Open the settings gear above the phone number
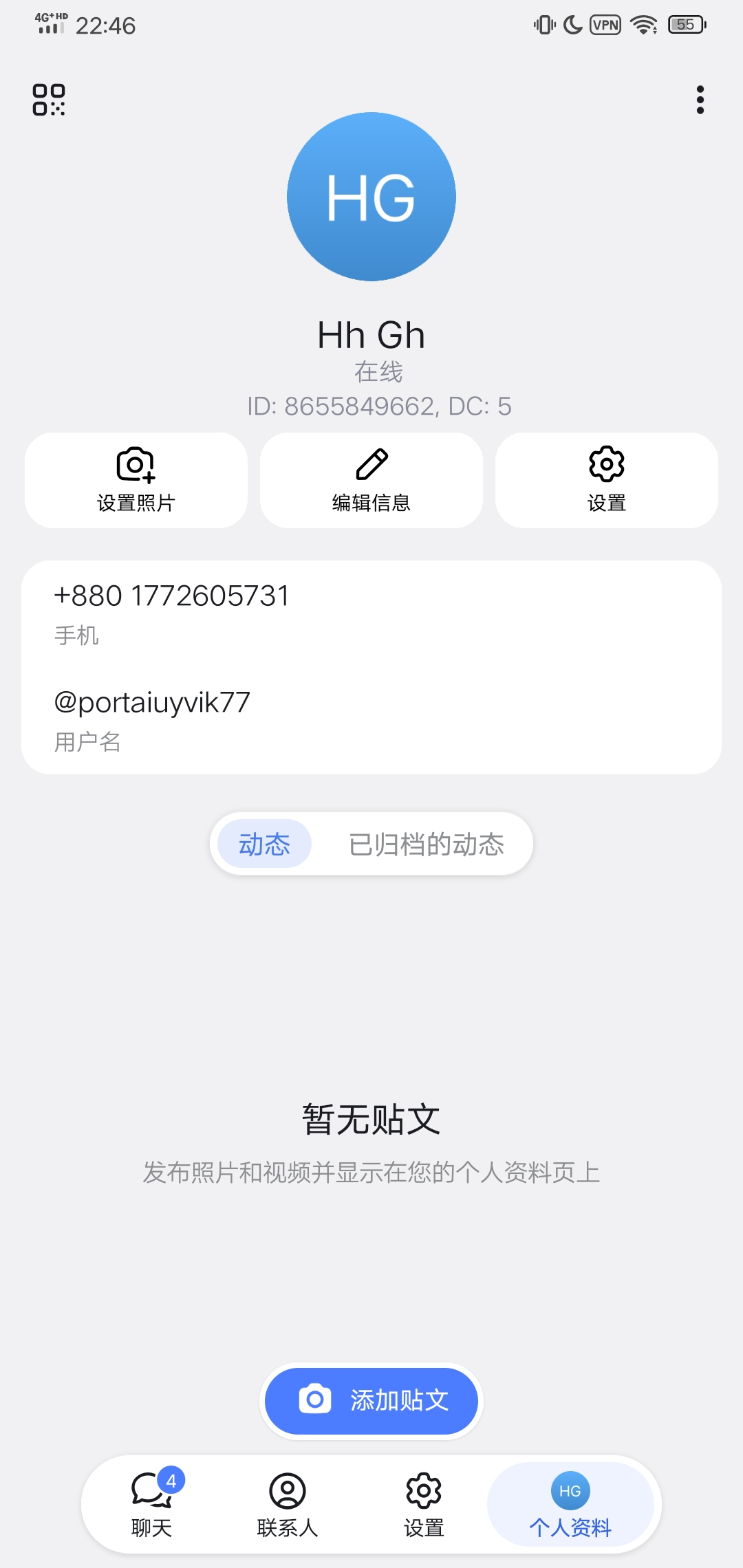 tap(606, 464)
